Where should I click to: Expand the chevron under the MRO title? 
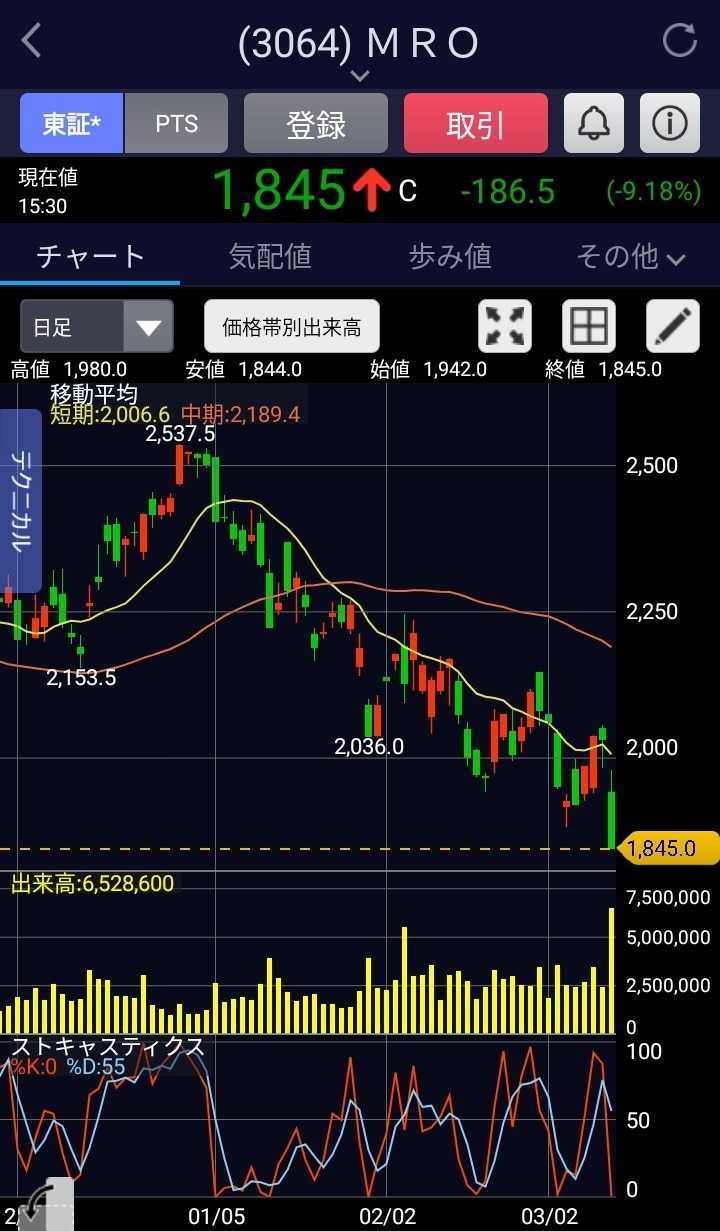(360, 76)
